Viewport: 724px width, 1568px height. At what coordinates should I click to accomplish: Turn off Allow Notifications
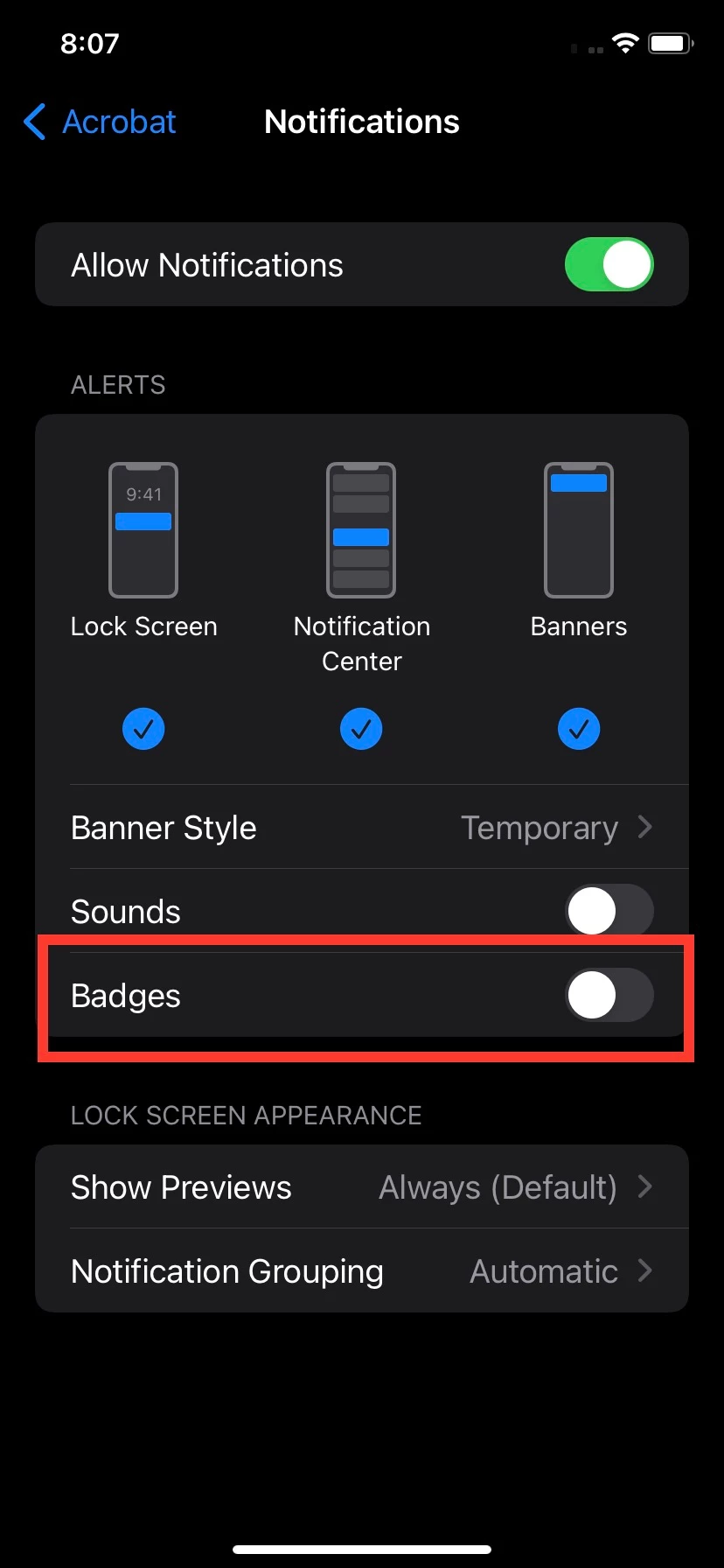click(x=609, y=264)
